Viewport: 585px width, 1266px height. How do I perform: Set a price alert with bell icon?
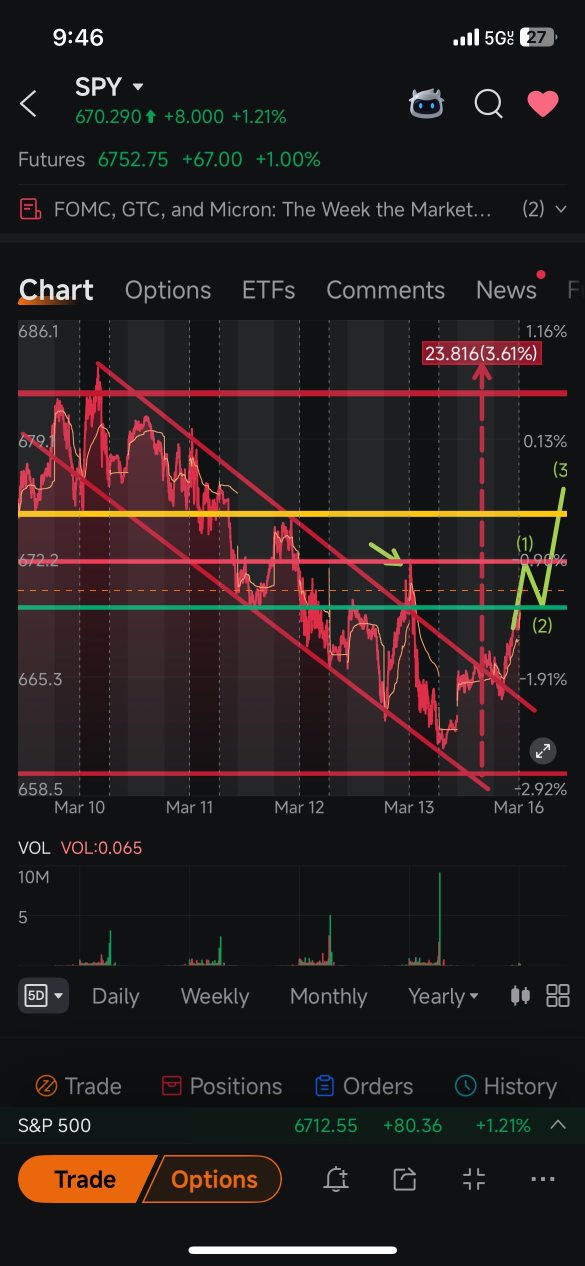pyautogui.click(x=336, y=1180)
